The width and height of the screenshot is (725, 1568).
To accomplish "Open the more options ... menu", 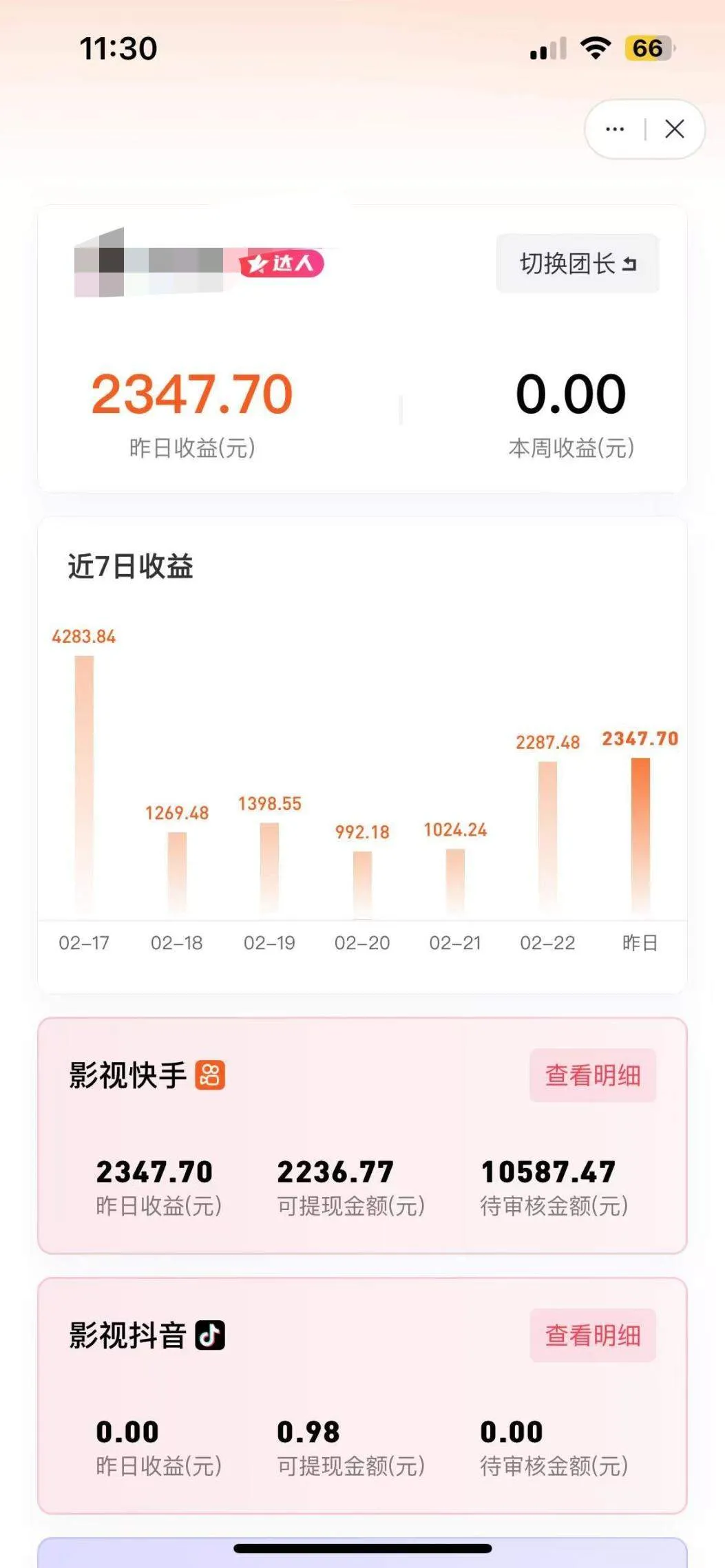I will pos(615,128).
